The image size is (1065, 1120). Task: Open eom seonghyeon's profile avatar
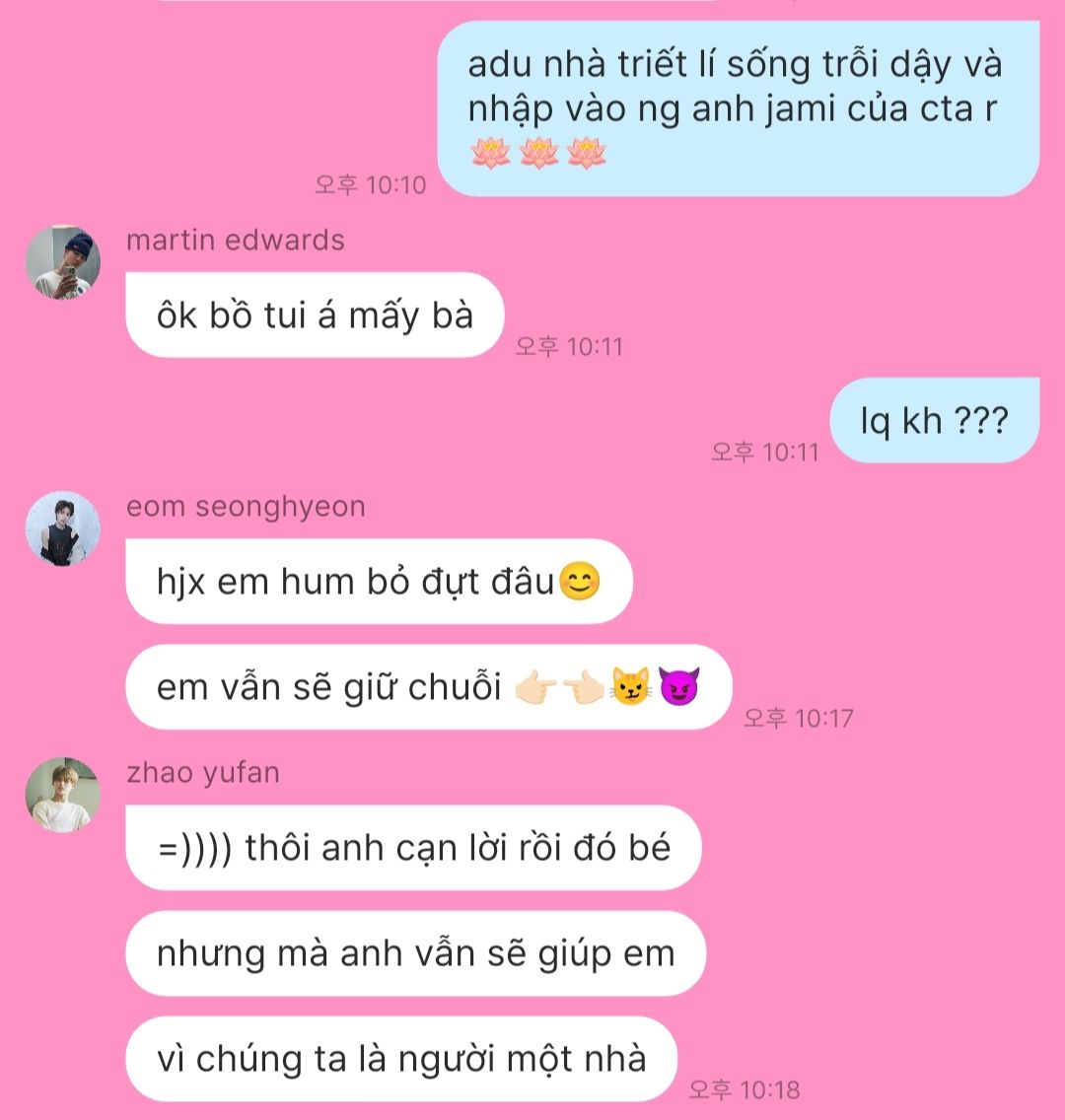click(x=63, y=528)
